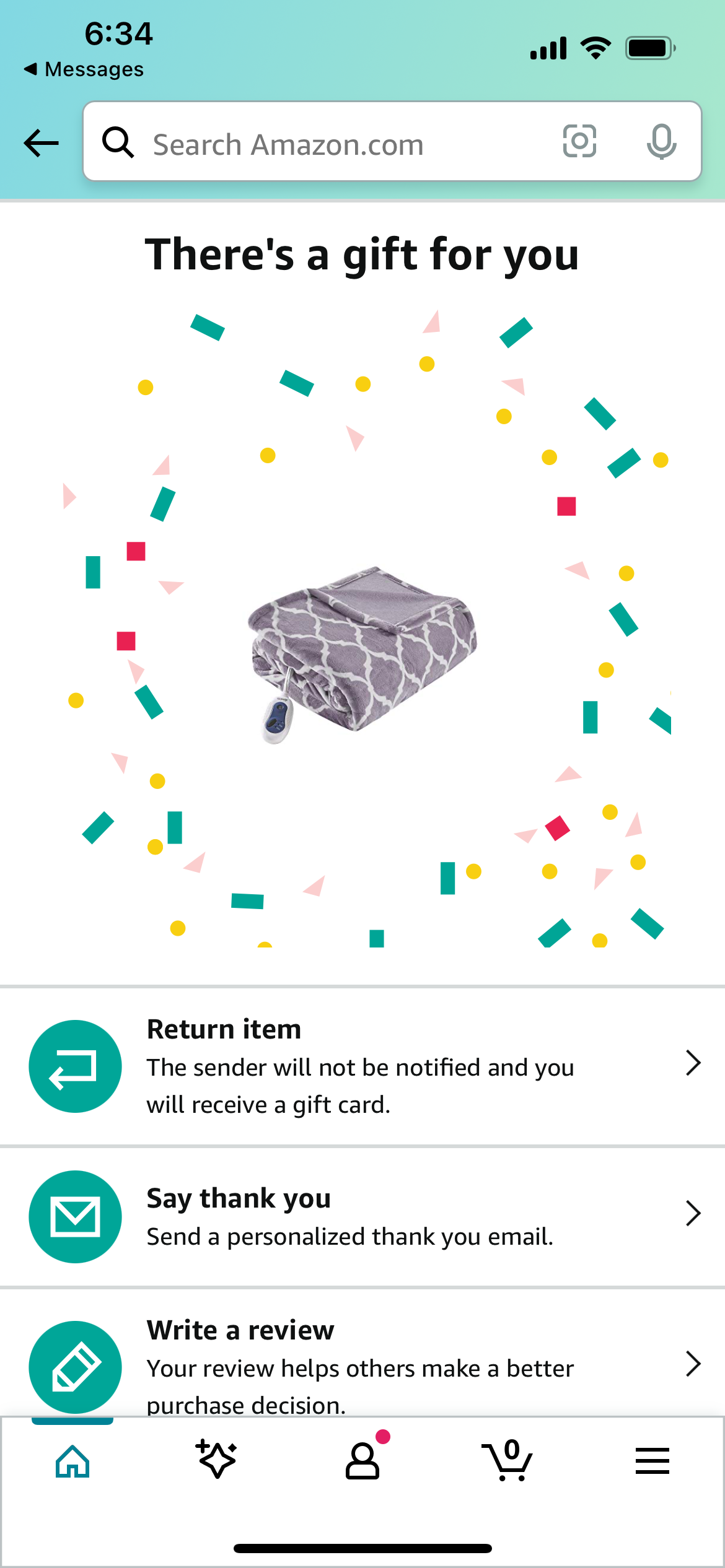
Task: Open the account profile tab
Action: pyautogui.click(x=362, y=1460)
